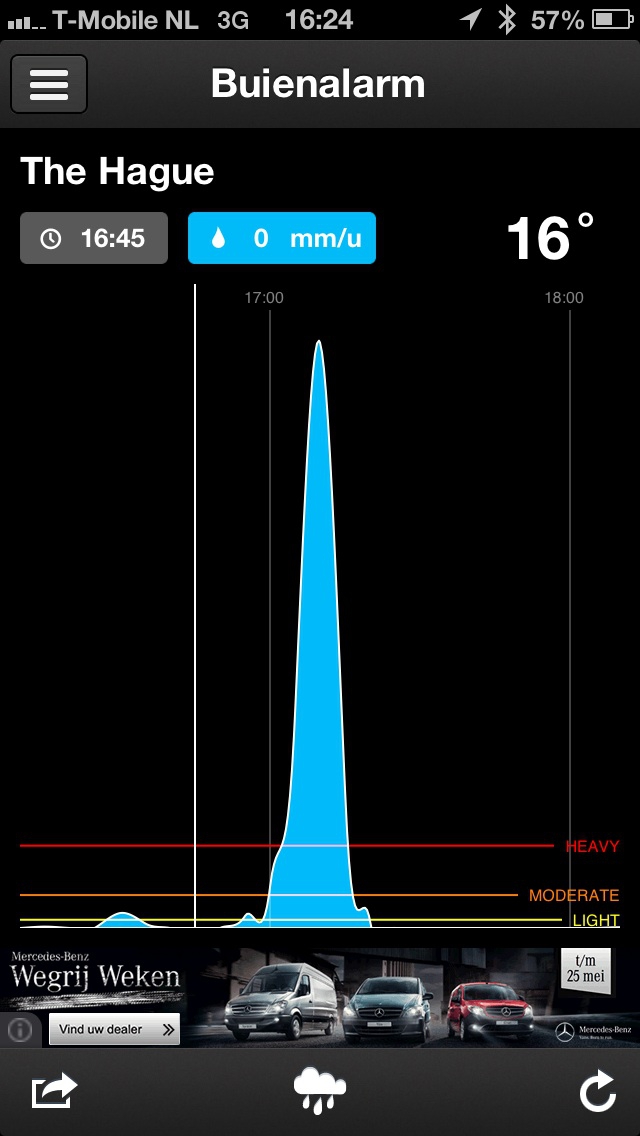Image resolution: width=640 pixels, height=1136 pixels.
Task: Tap the share icon
Action: pyautogui.click(x=54, y=1091)
